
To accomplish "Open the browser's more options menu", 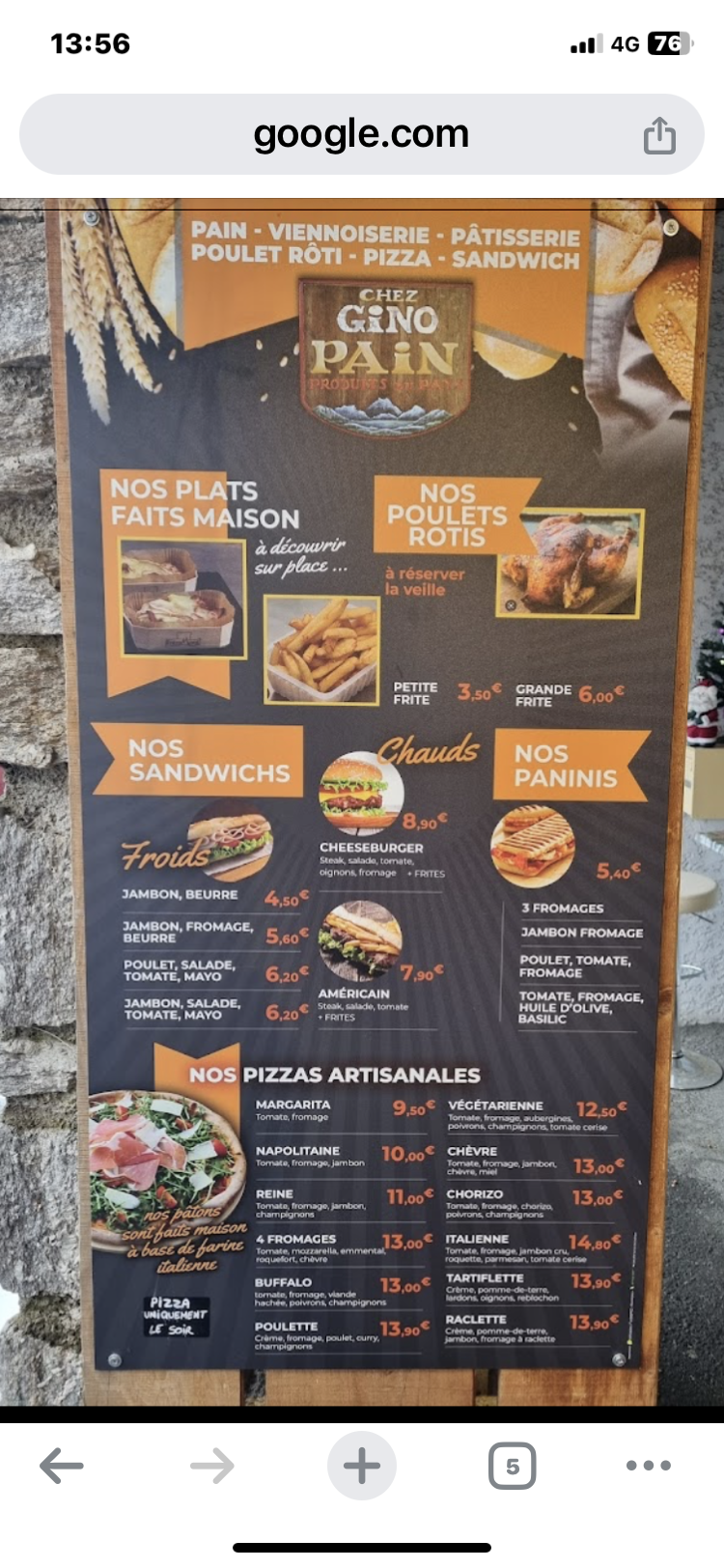I will pyautogui.click(x=649, y=1466).
